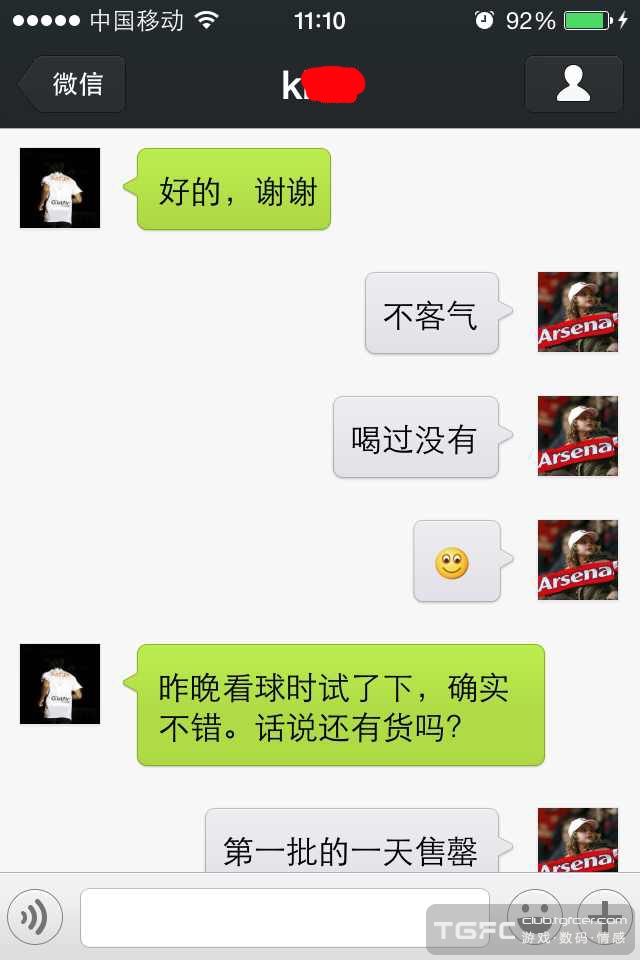Open the emoji sticker picker
This screenshot has width=640, height=960.
[x=536, y=916]
